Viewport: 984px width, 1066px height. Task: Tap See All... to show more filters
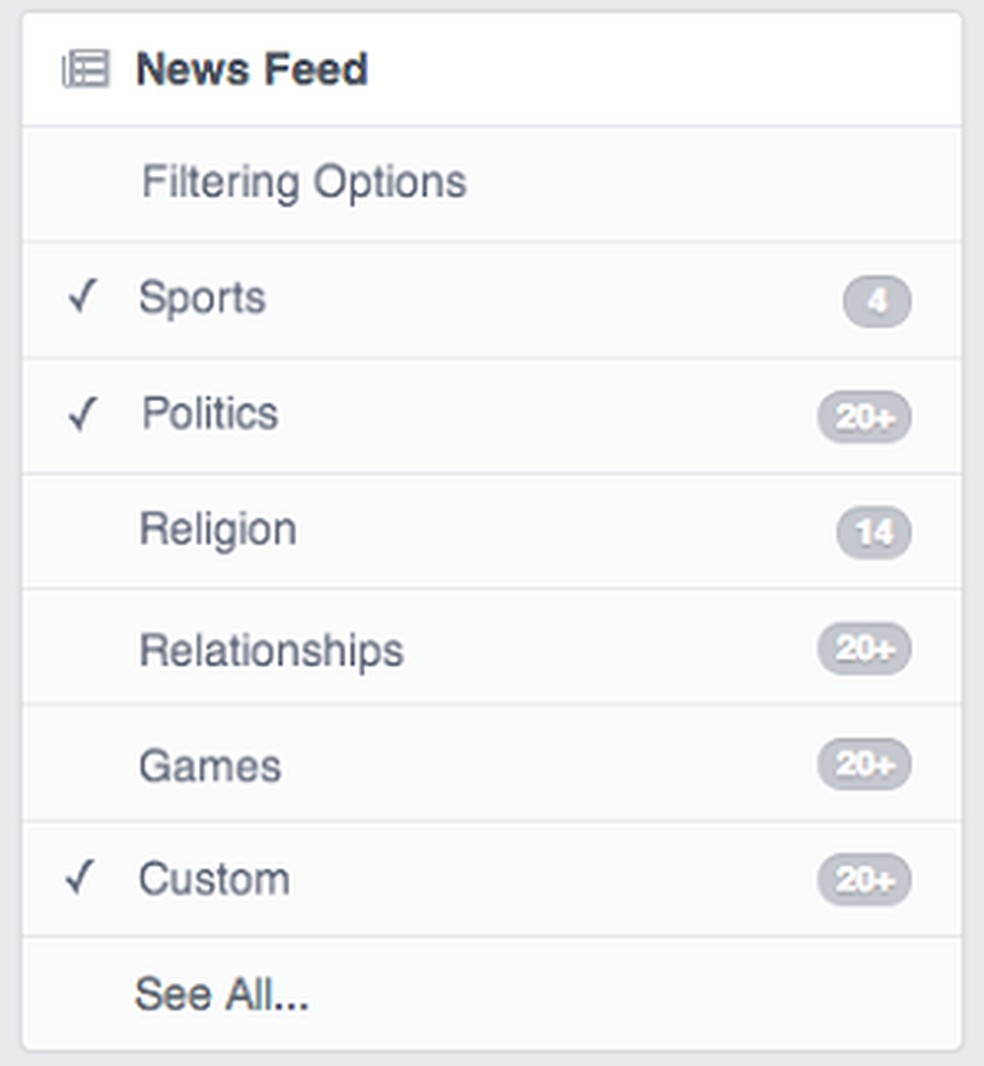(221, 994)
